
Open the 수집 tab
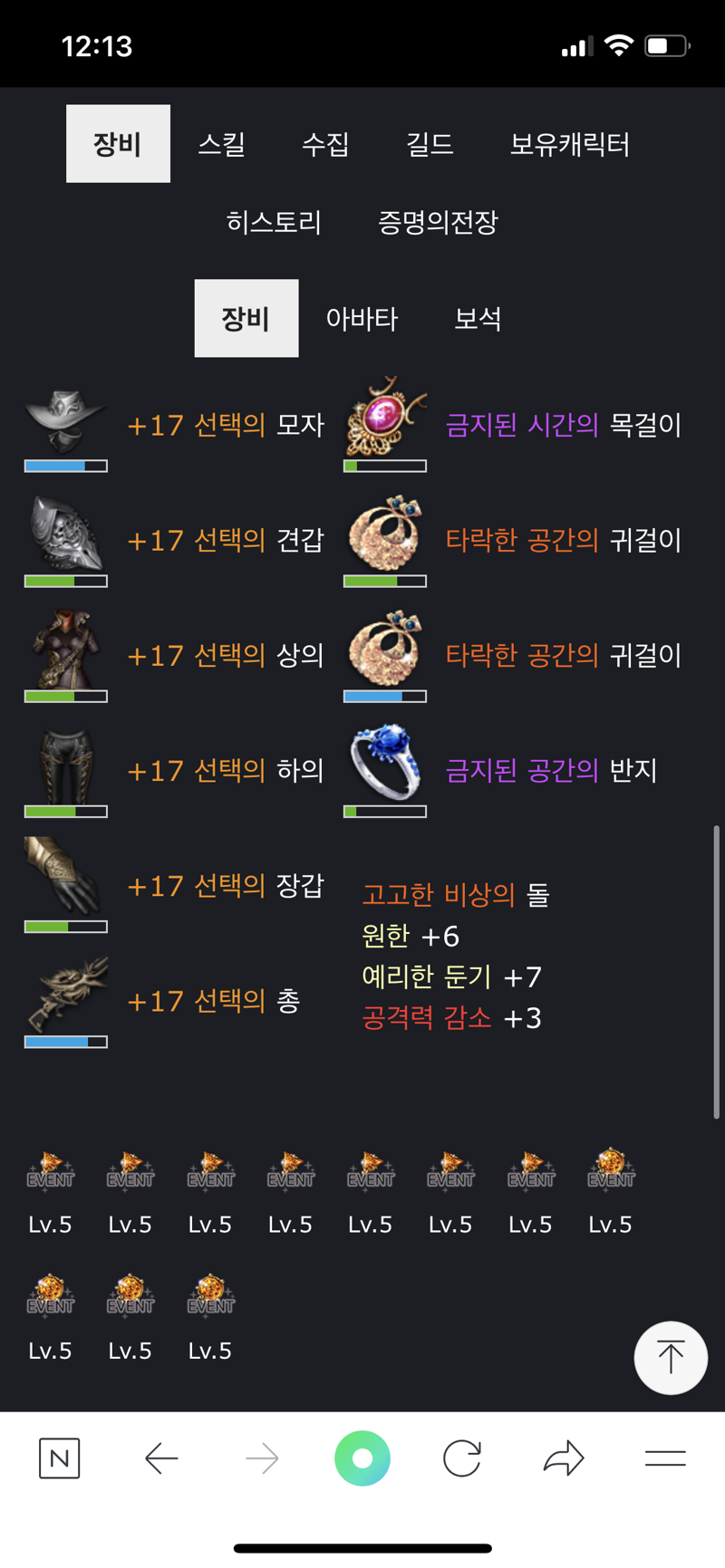click(325, 144)
